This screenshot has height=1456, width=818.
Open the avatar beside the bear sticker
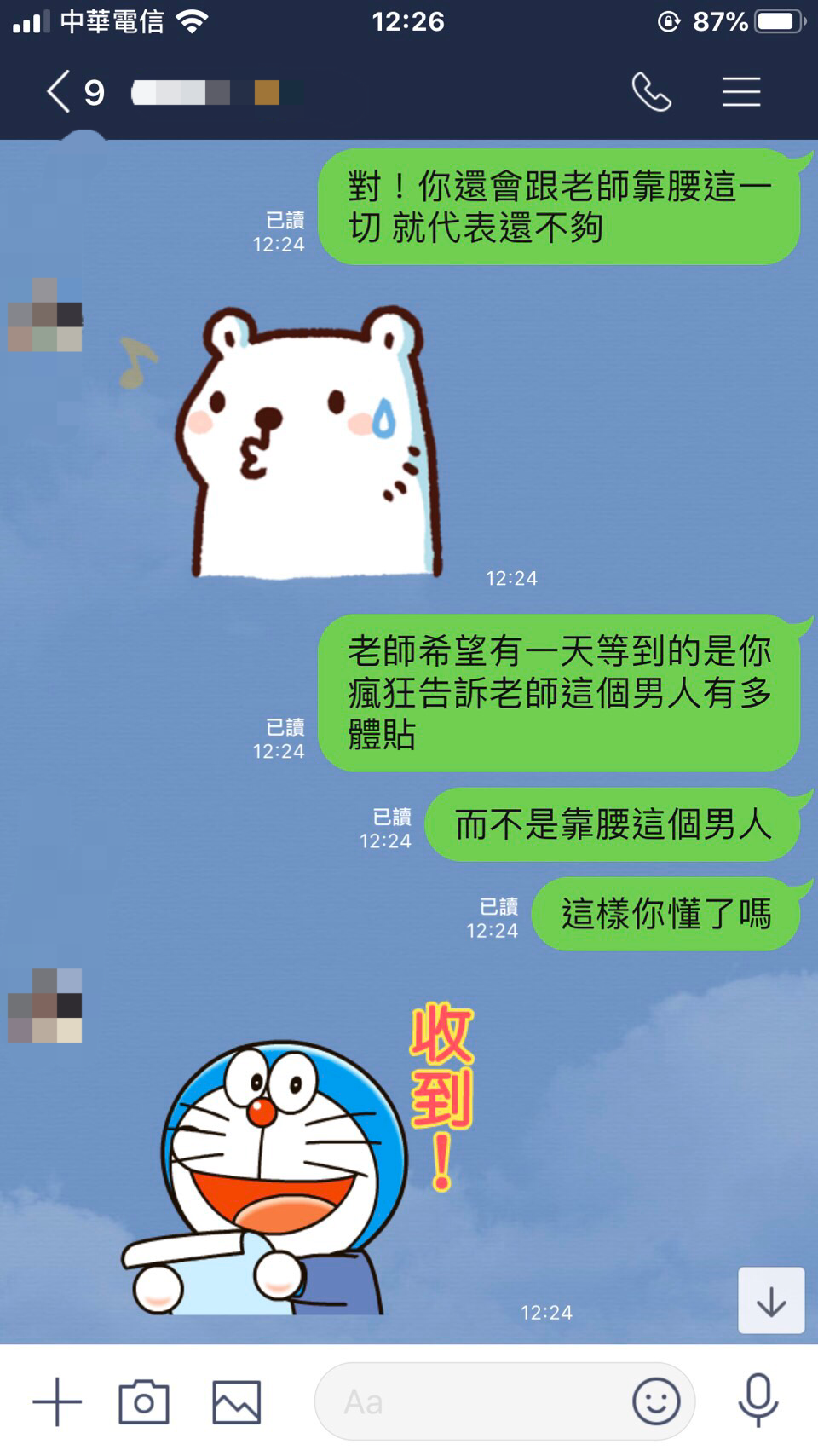45,315
